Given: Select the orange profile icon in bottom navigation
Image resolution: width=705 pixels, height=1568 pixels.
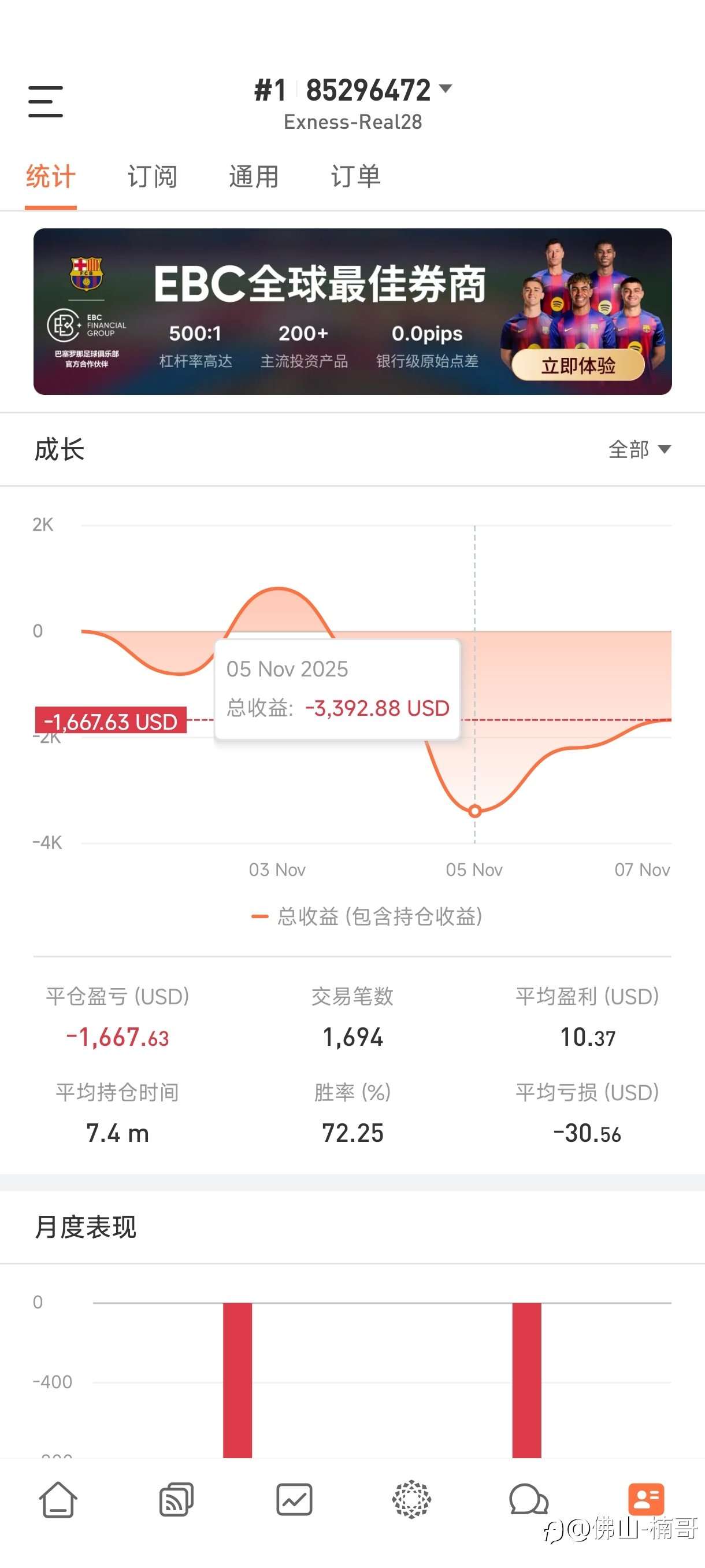Looking at the screenshot, I should (x=647, y=1500).
